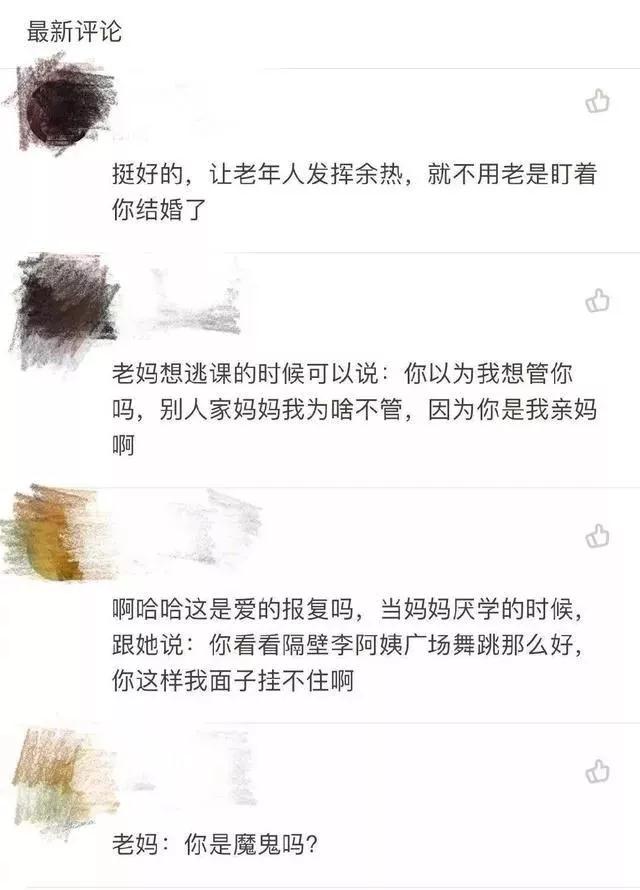Screen dimensions: 640x890
Task: Like the comment mentioning 隔壁李阿姨广场舞
Action: tap(598, 536)
